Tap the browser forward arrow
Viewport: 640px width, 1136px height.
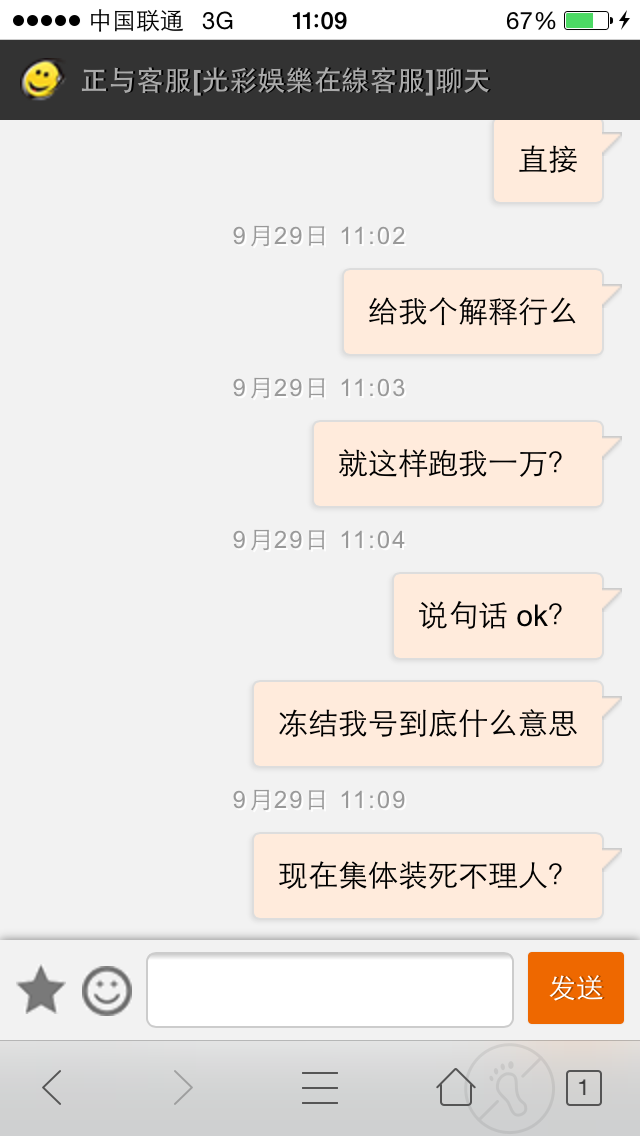[183, 1087]
